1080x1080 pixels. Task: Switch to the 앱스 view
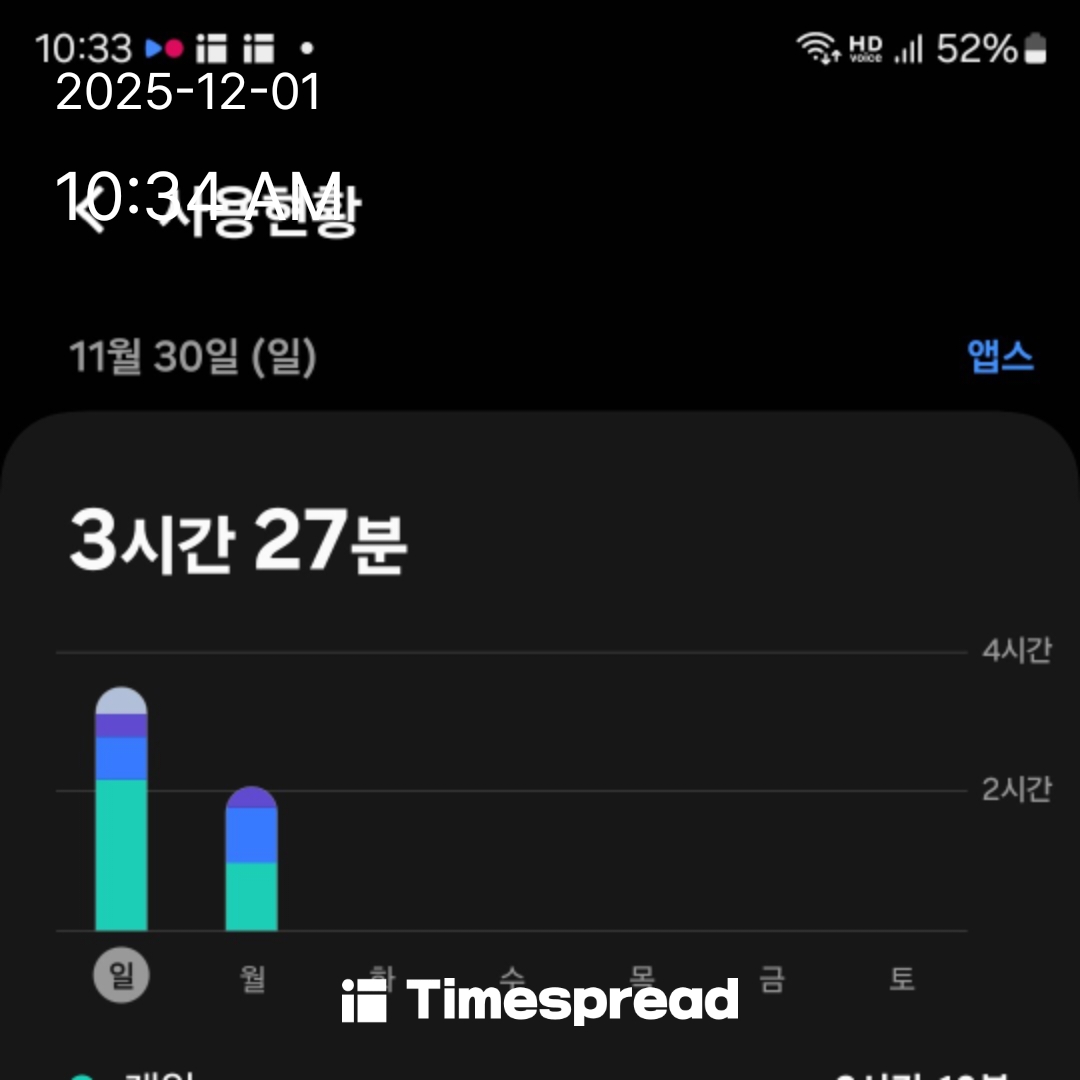[x=1000, y=356]
